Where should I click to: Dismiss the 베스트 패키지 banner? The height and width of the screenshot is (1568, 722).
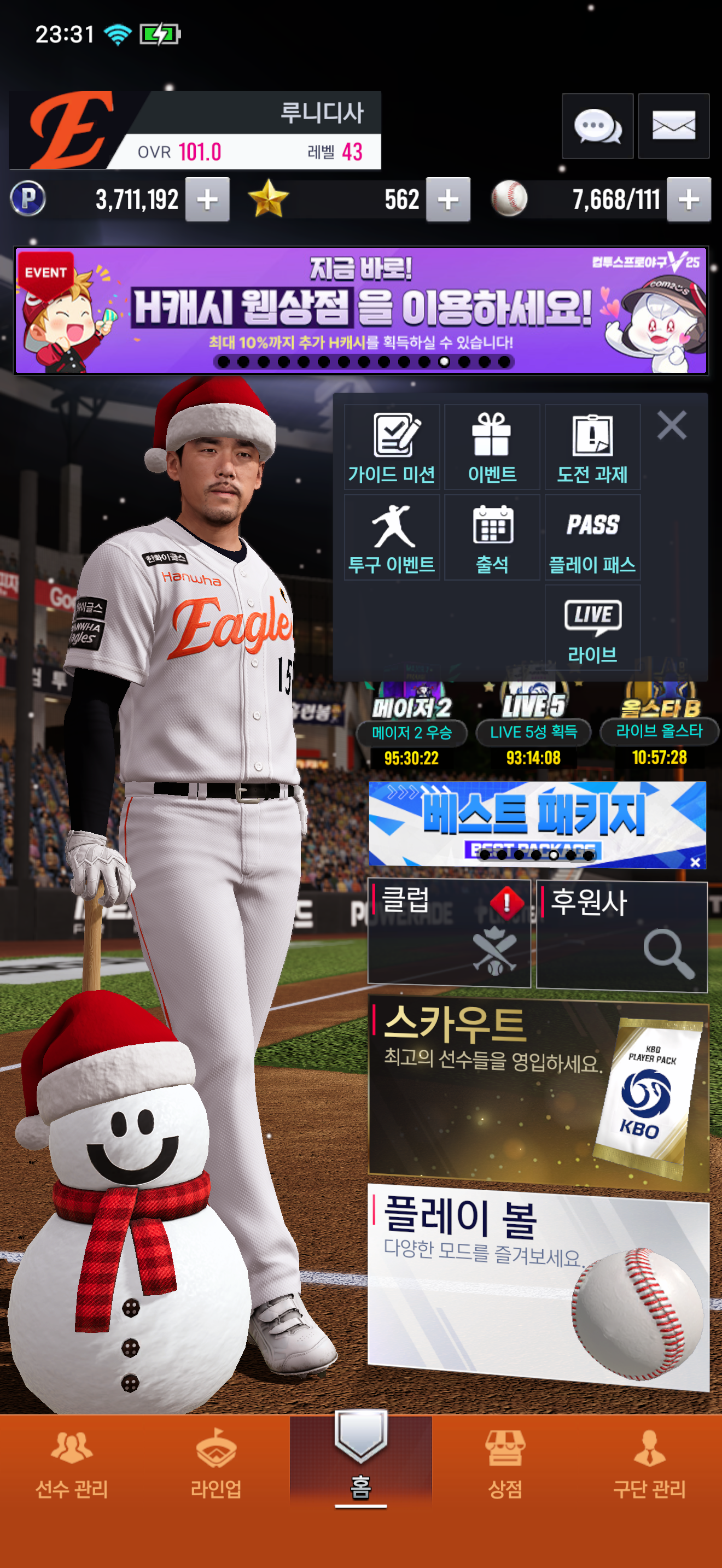[695, 861]
